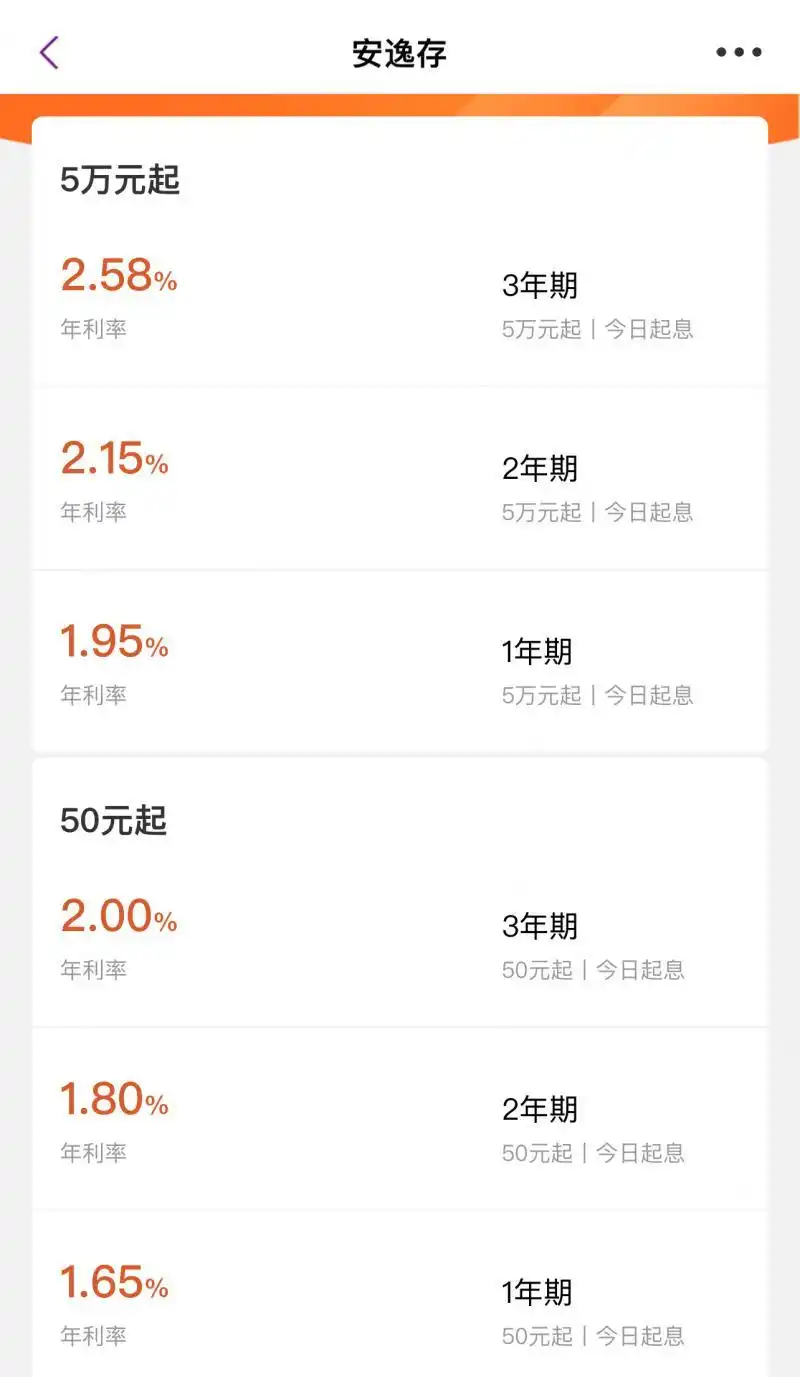Viewport: 800px width, 1377px height.
Task: Click the 5万元起丨今日起息 subtitle text
Action: (597, 330)
